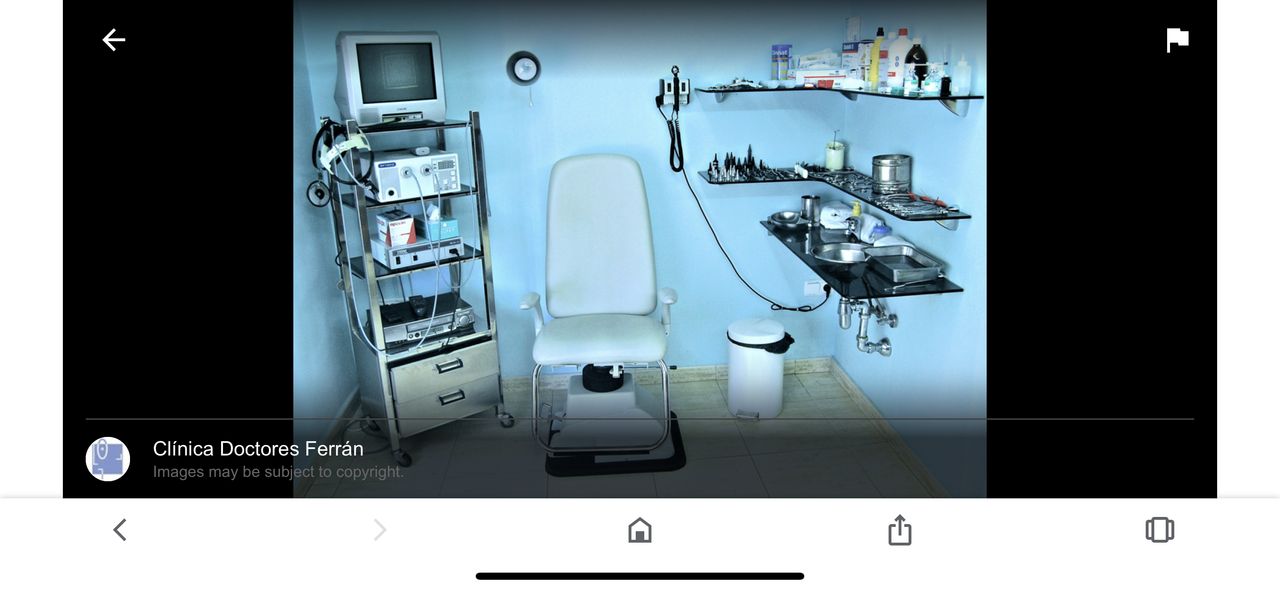Screen dimensions: 1280x591
Task: Tap the browser back arrow
Action: [120, 530]
